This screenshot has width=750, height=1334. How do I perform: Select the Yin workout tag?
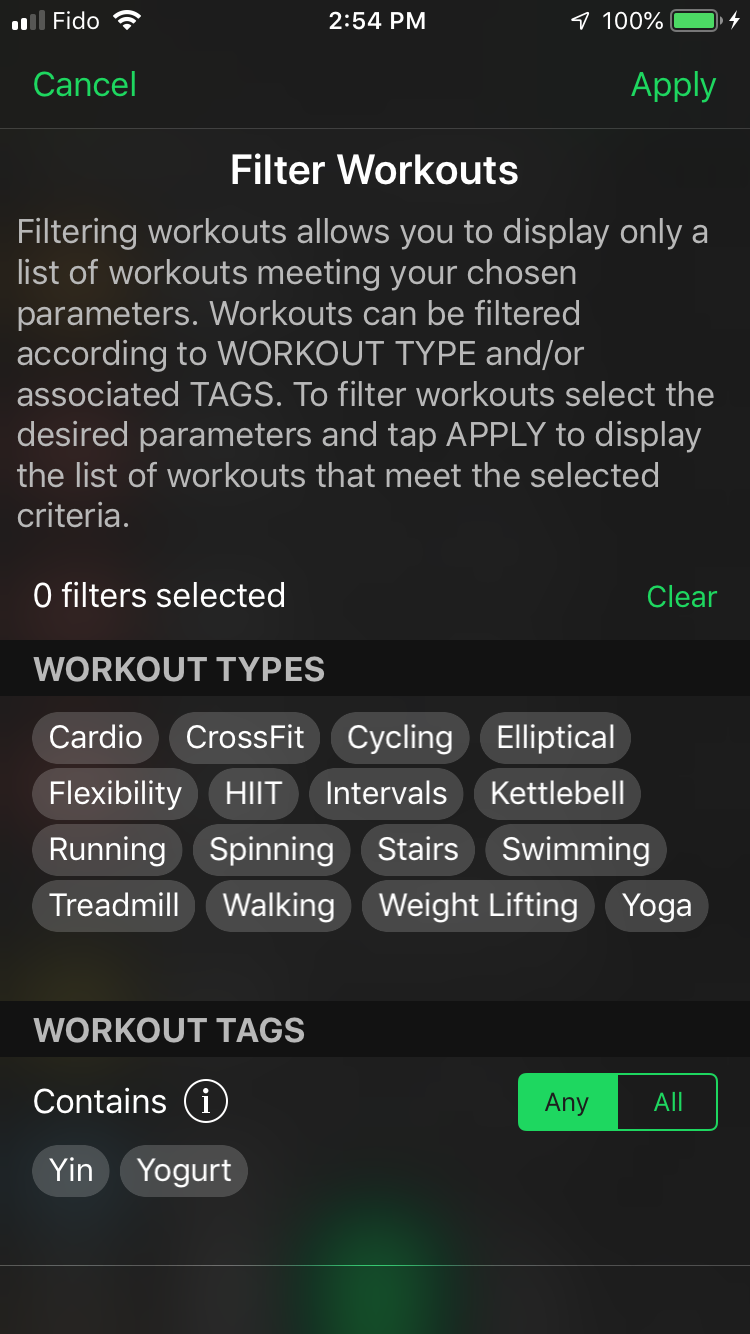coord(71,1171)
